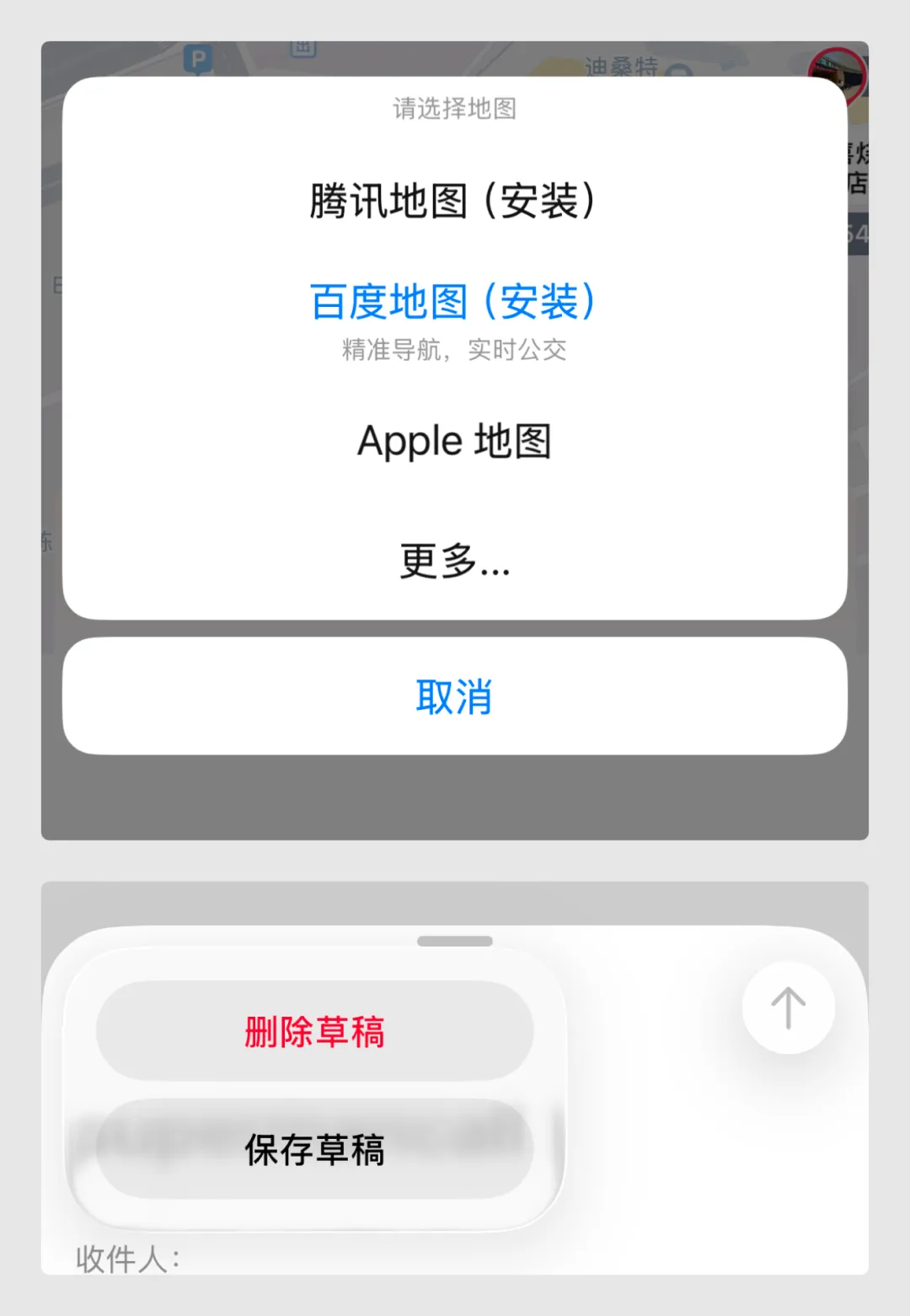The height and width of the screenshot is (1316, 910).
Task: Tap the circular avatar in the top right corner
Action: (x=838, y=74)
